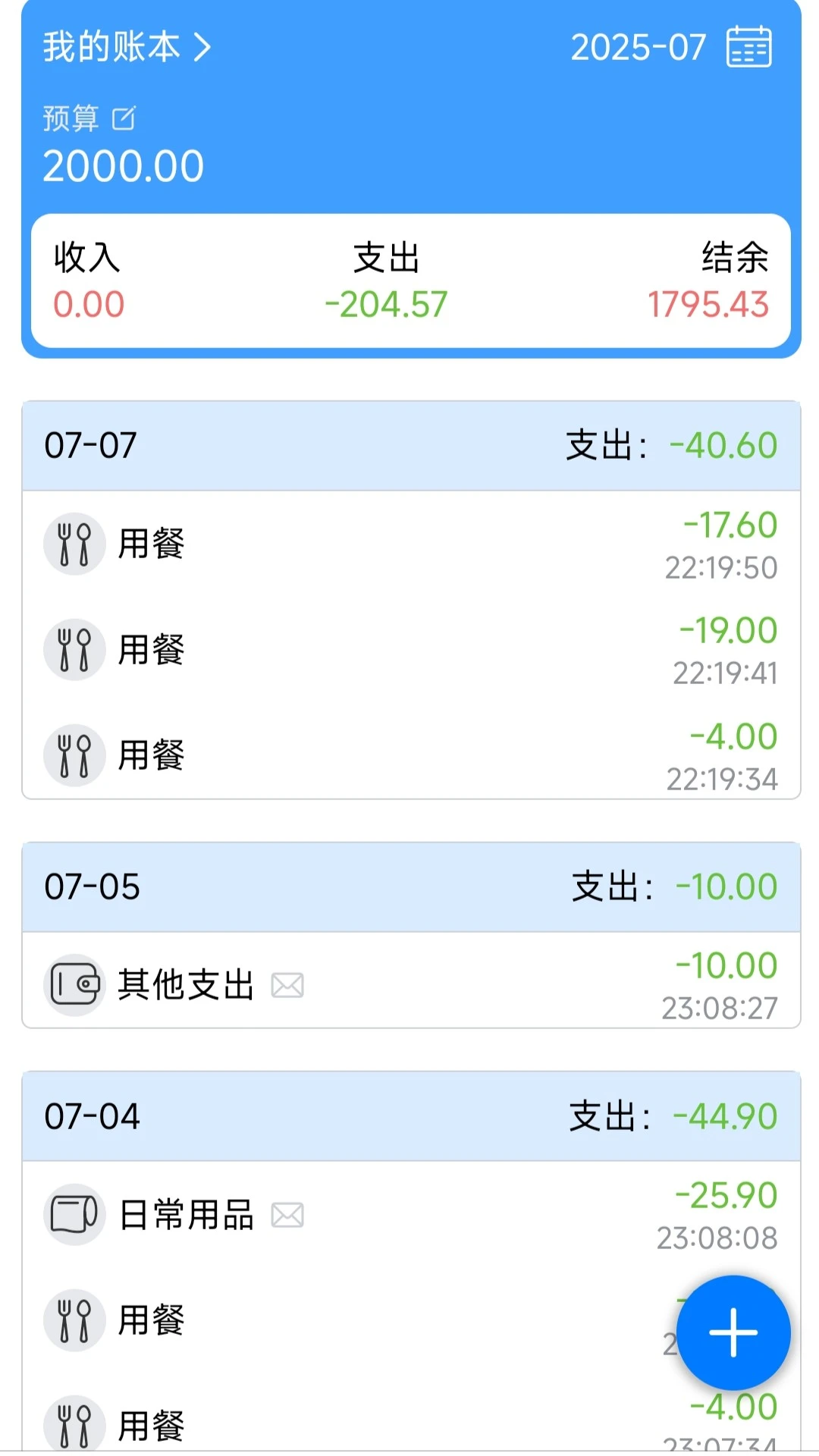Click the envelope icon beside 日常用品

[287, 1215]
